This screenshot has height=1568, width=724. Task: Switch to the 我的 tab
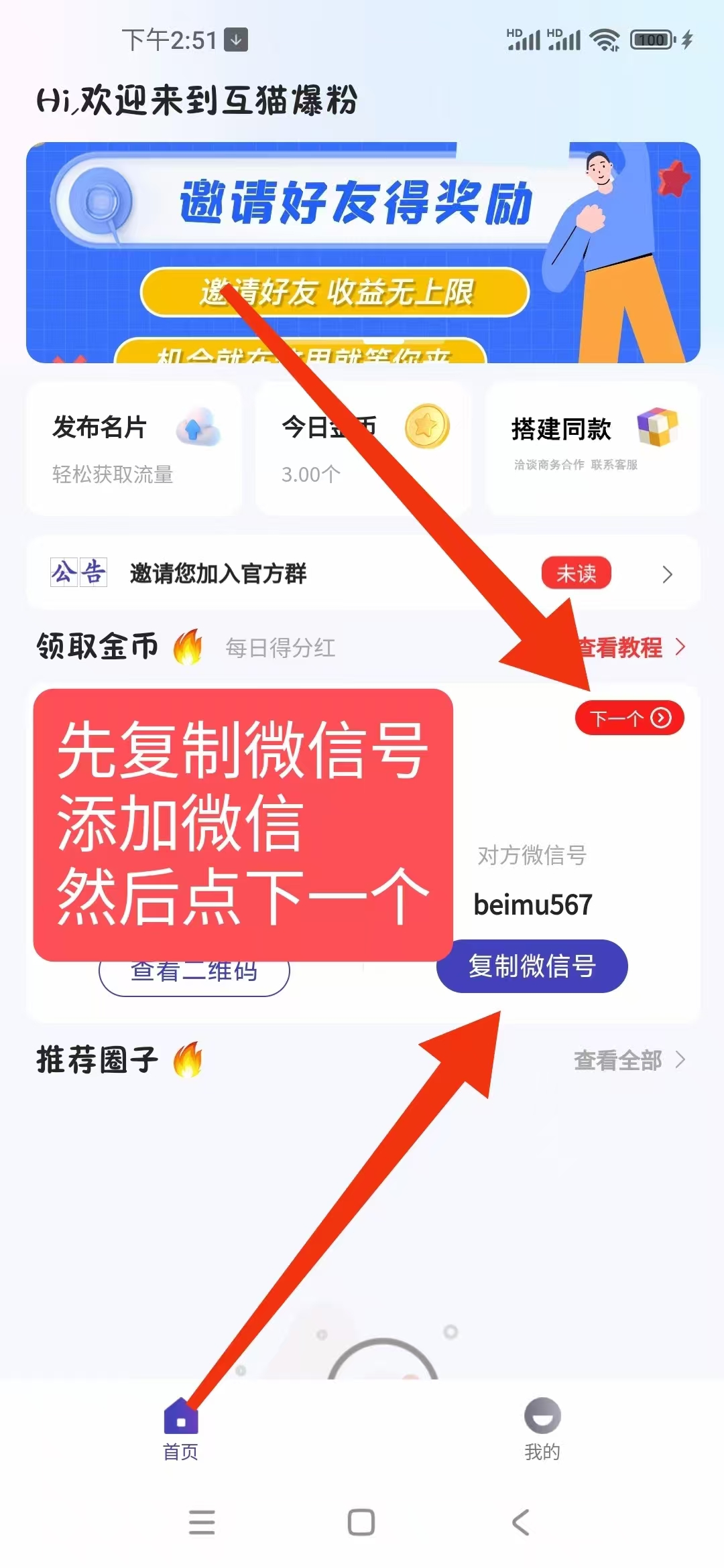pos(542,1429)
